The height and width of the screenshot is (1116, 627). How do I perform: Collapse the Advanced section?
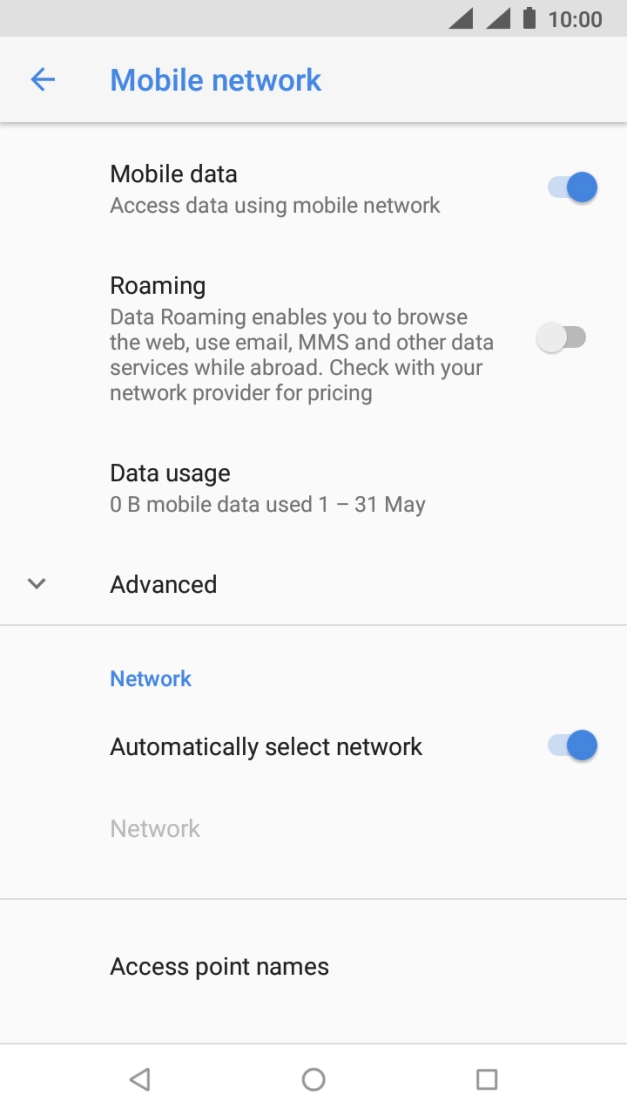coord(313,584)
